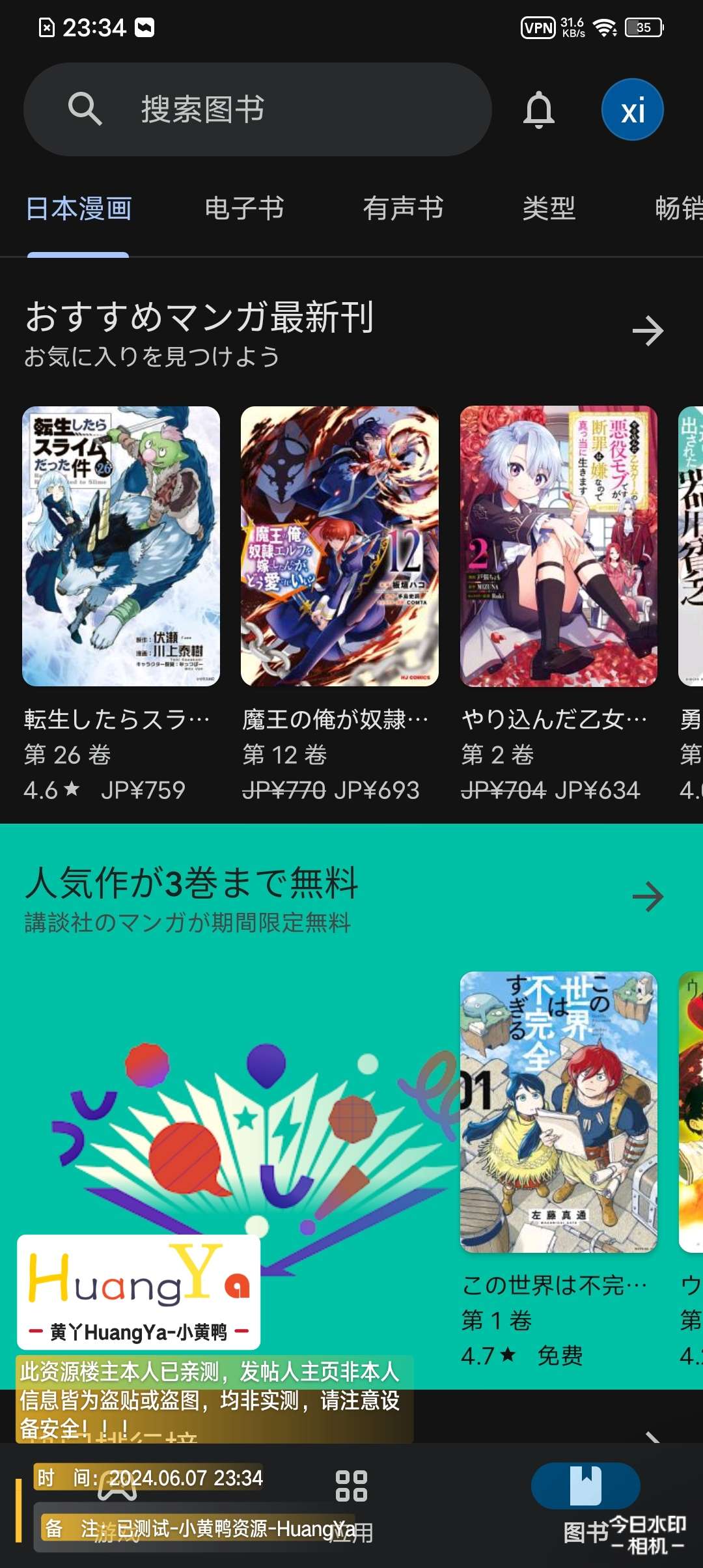Open やり込んだ乙女 volume 2

[x=558, y=546]
